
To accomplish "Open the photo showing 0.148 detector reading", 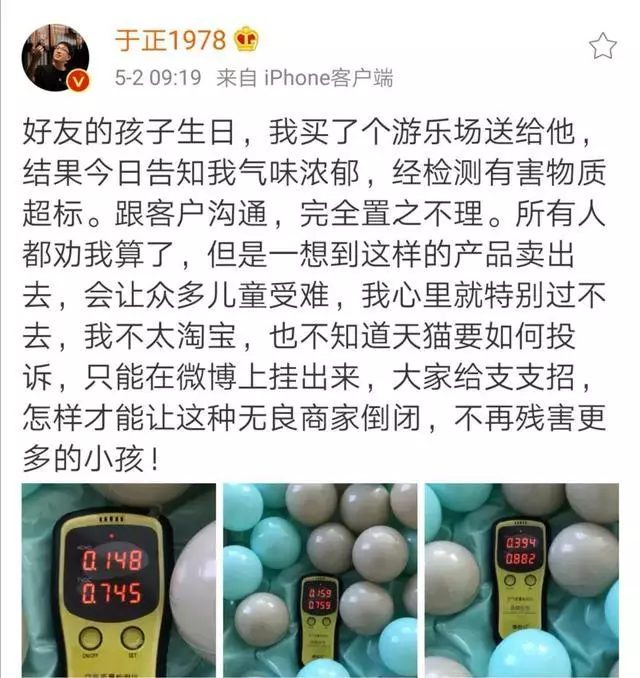I will (x=118, y=580).
